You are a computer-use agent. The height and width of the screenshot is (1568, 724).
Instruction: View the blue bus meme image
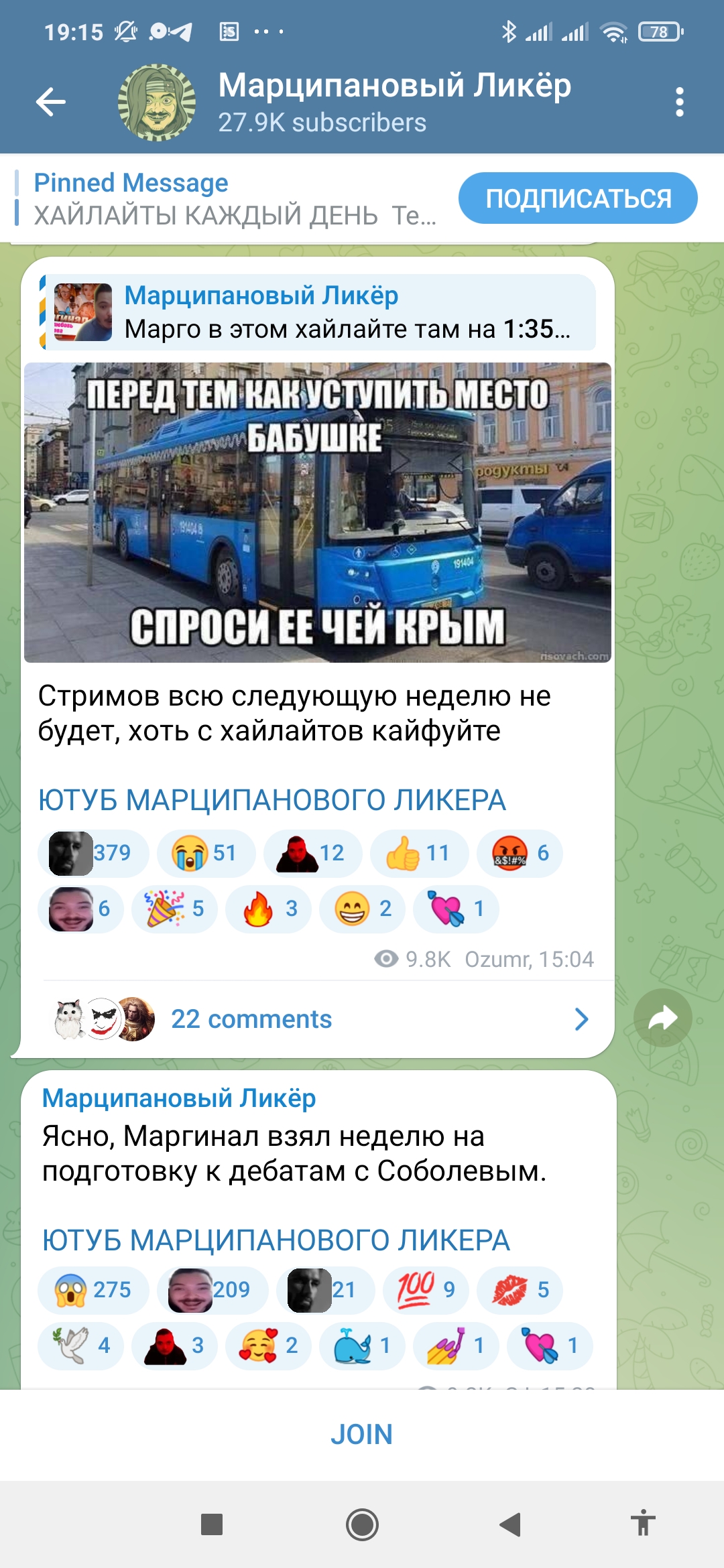click(318, 513)
